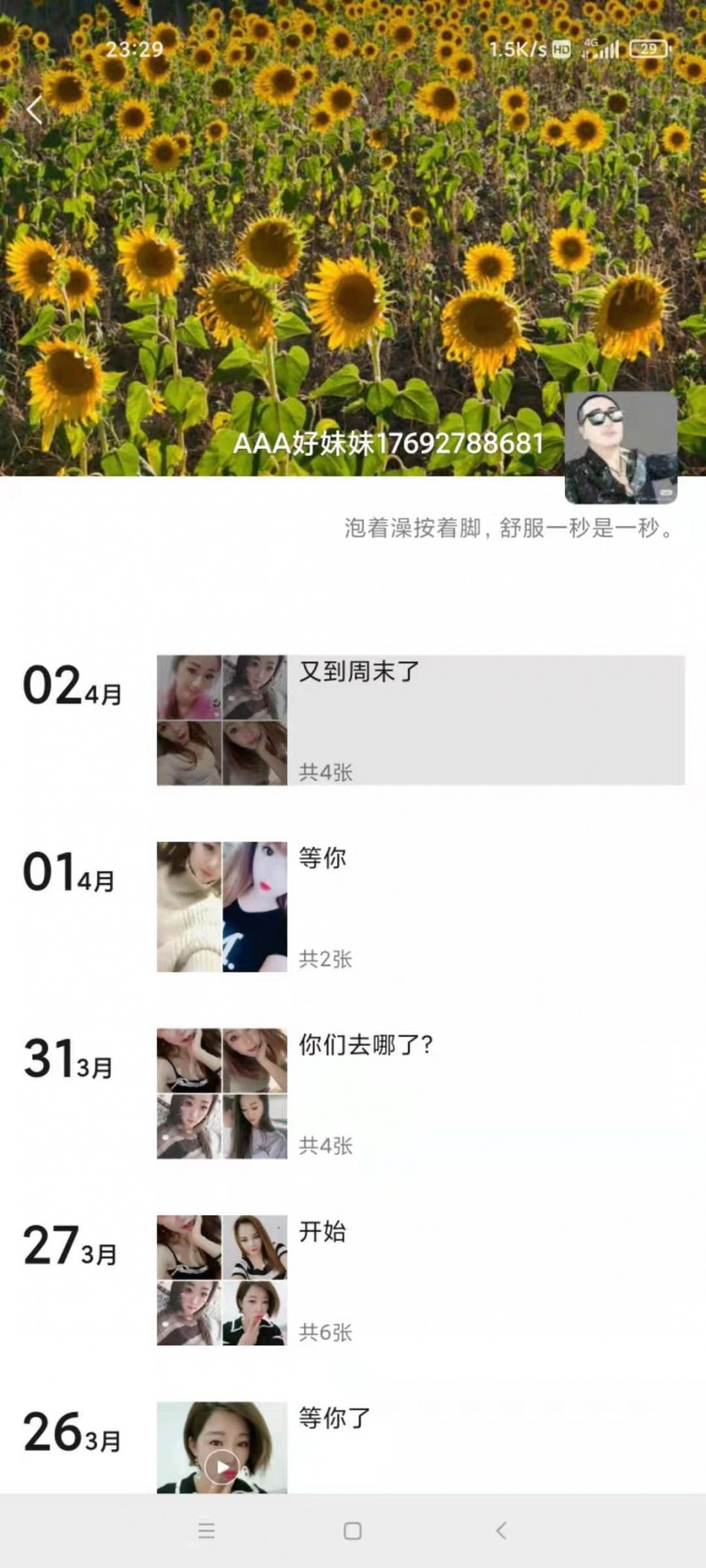The width and height of the screenshot is (706, 1568).
Task: Open the profile avatar photo
Action: click(621, 448)
